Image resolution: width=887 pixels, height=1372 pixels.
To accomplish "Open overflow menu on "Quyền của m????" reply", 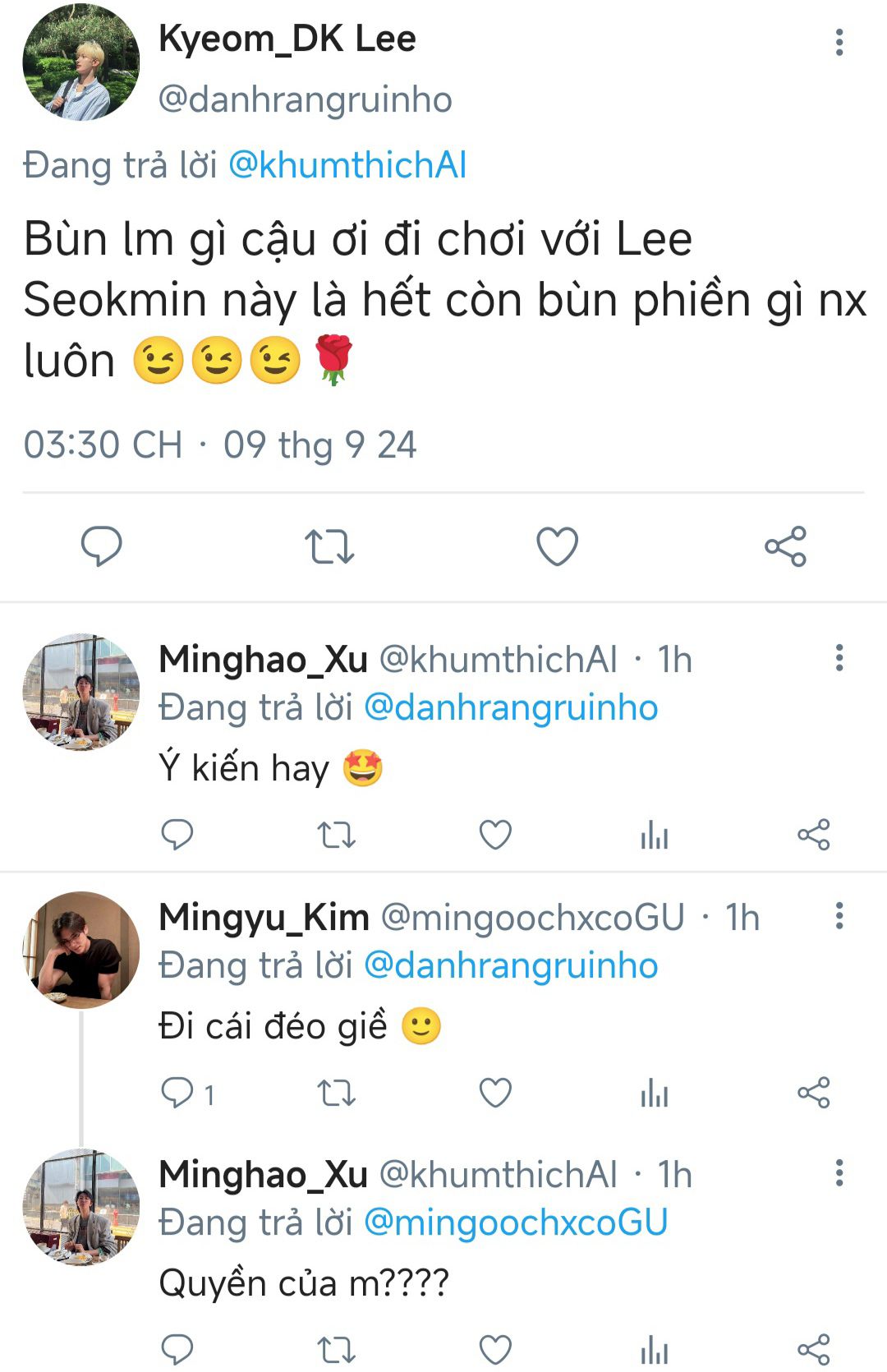I will coord(839,1173).
